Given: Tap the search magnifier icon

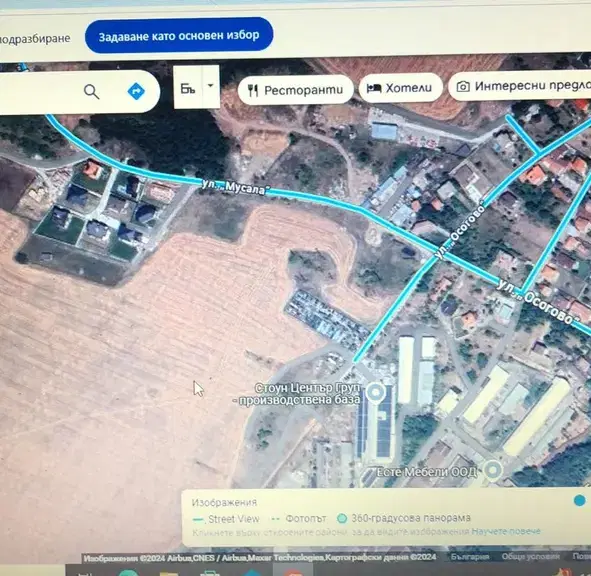Looking at the screenshot, I should [91, 92].
